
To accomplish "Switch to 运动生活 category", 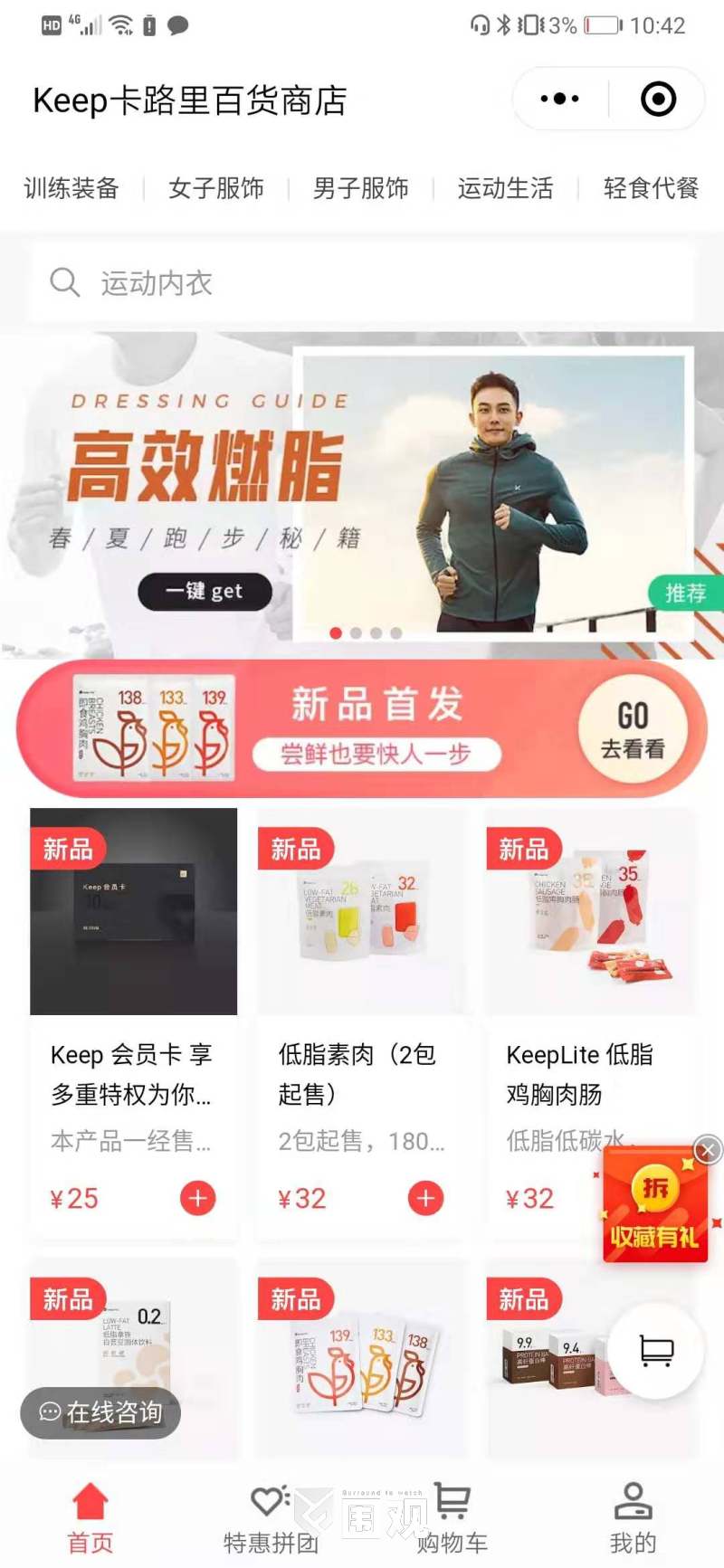I will (505, 188).
